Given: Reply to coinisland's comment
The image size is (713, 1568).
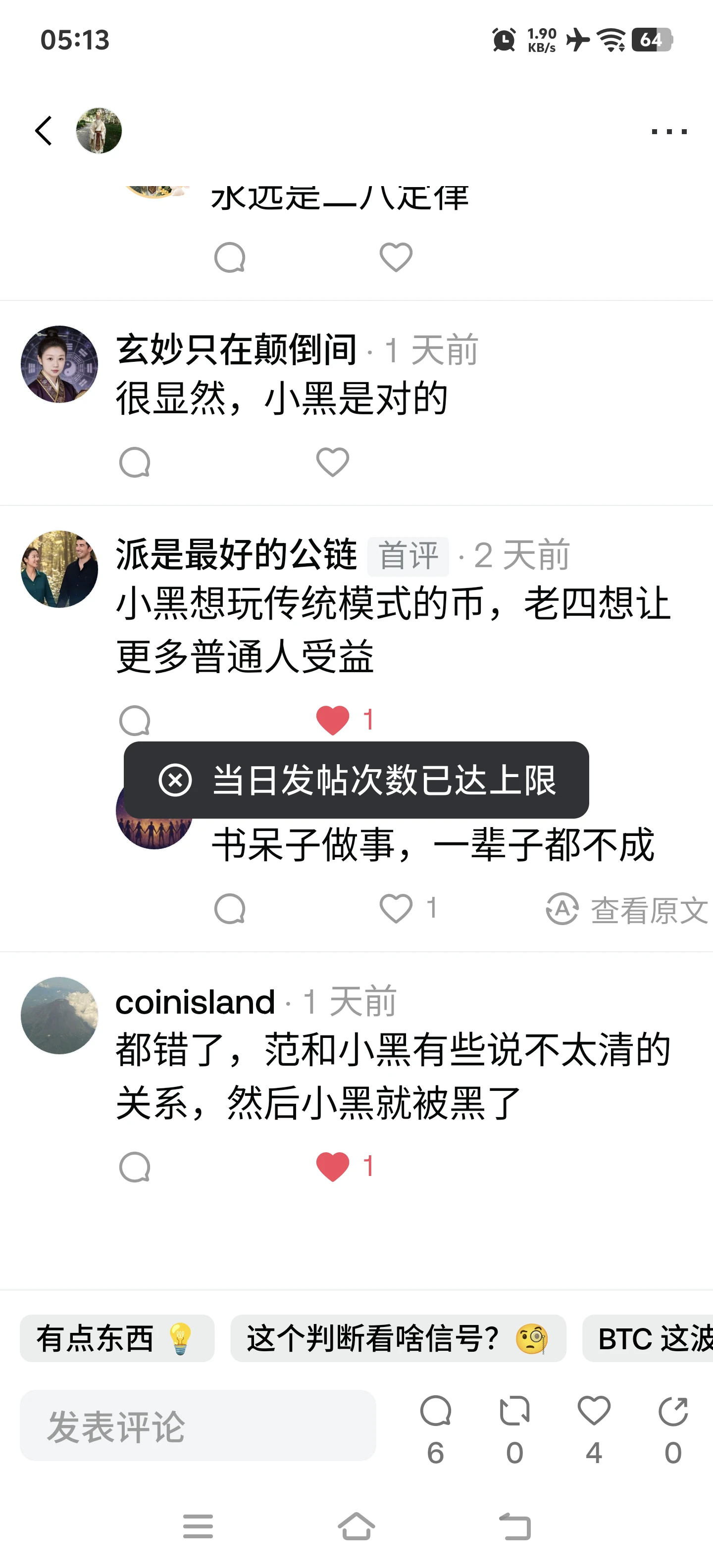Looking at the screenshot, I should [x=135, y=1167].
